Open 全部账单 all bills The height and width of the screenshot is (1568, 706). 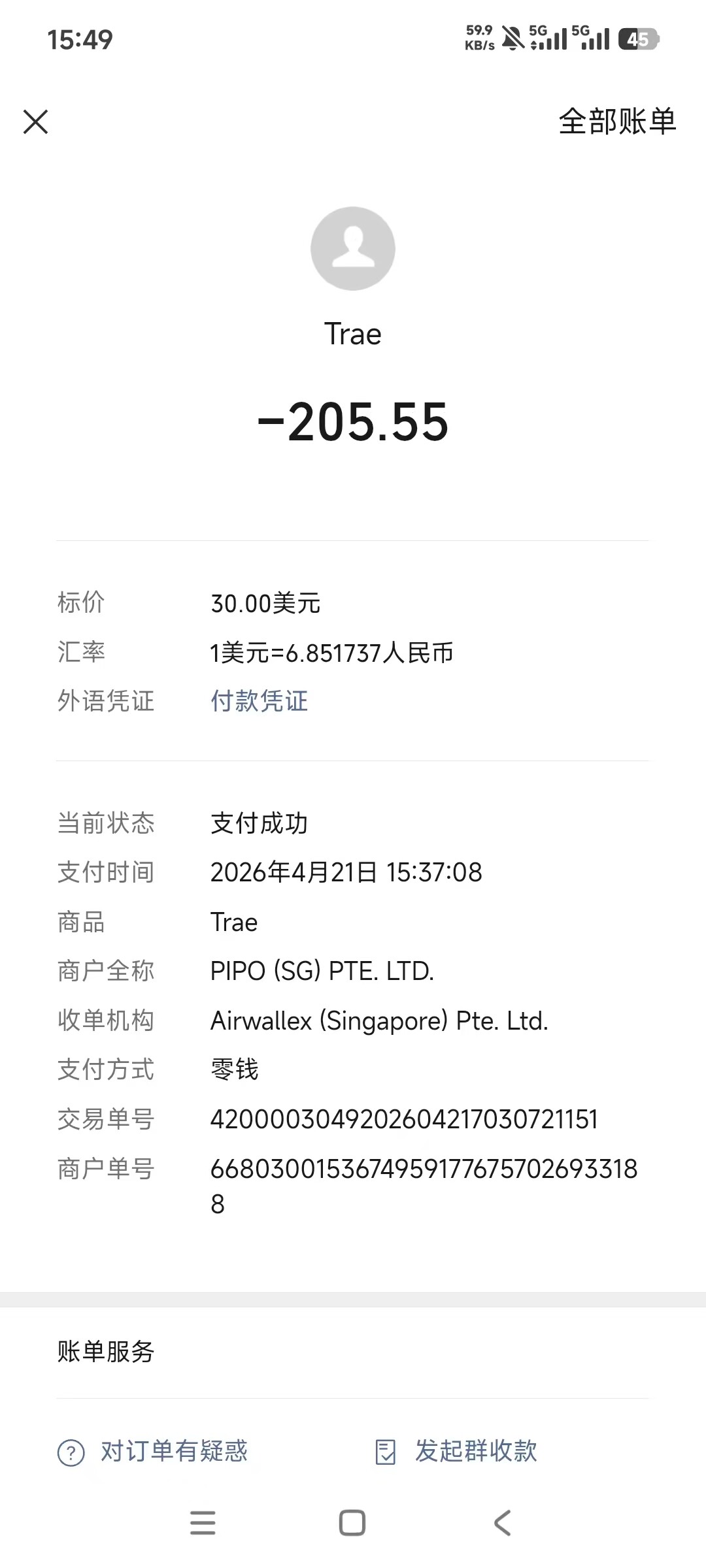[616, 122]
